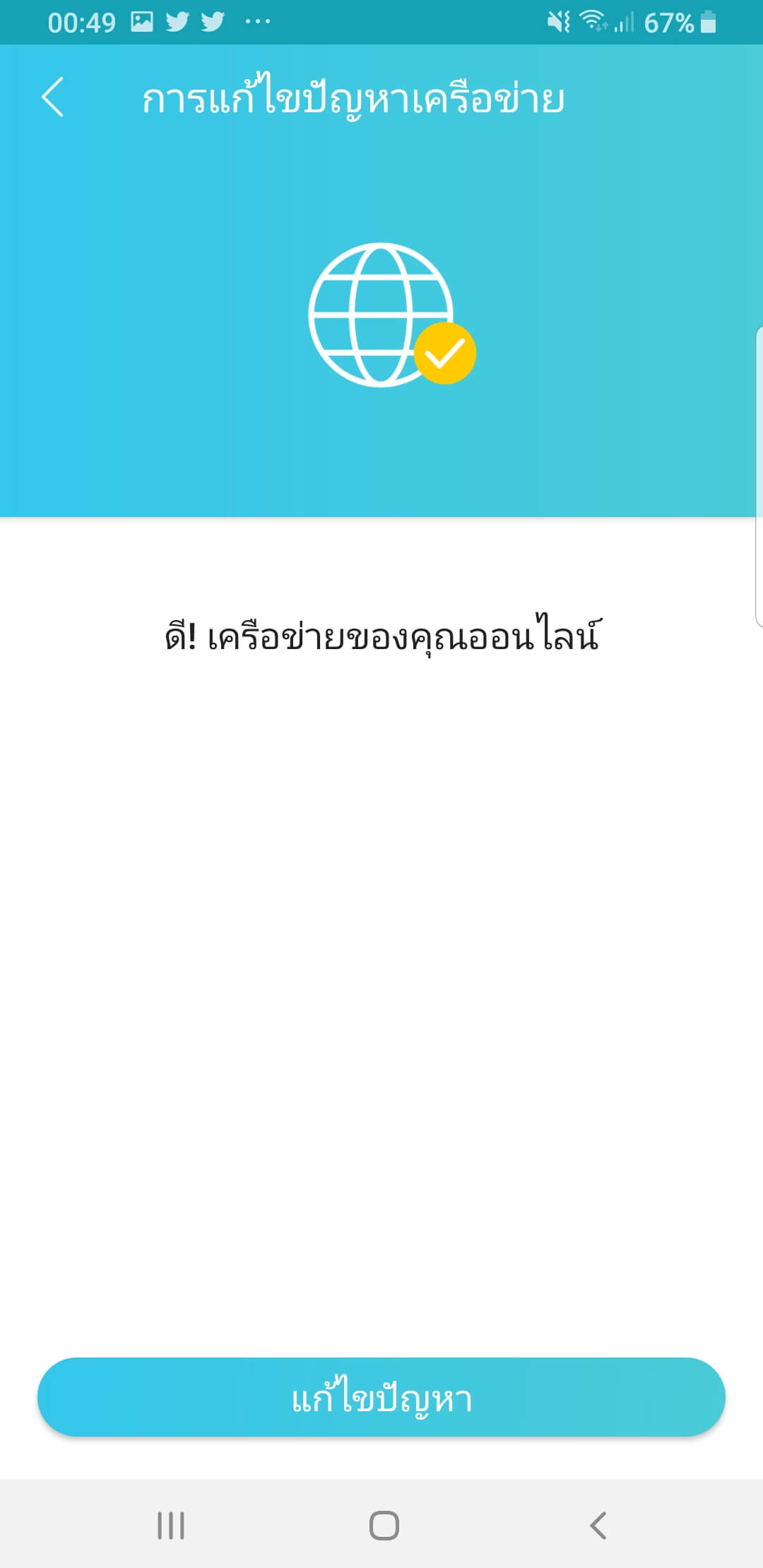
Task: Tap the แก้ไขปัญหา button
Action: point(381,1396)
